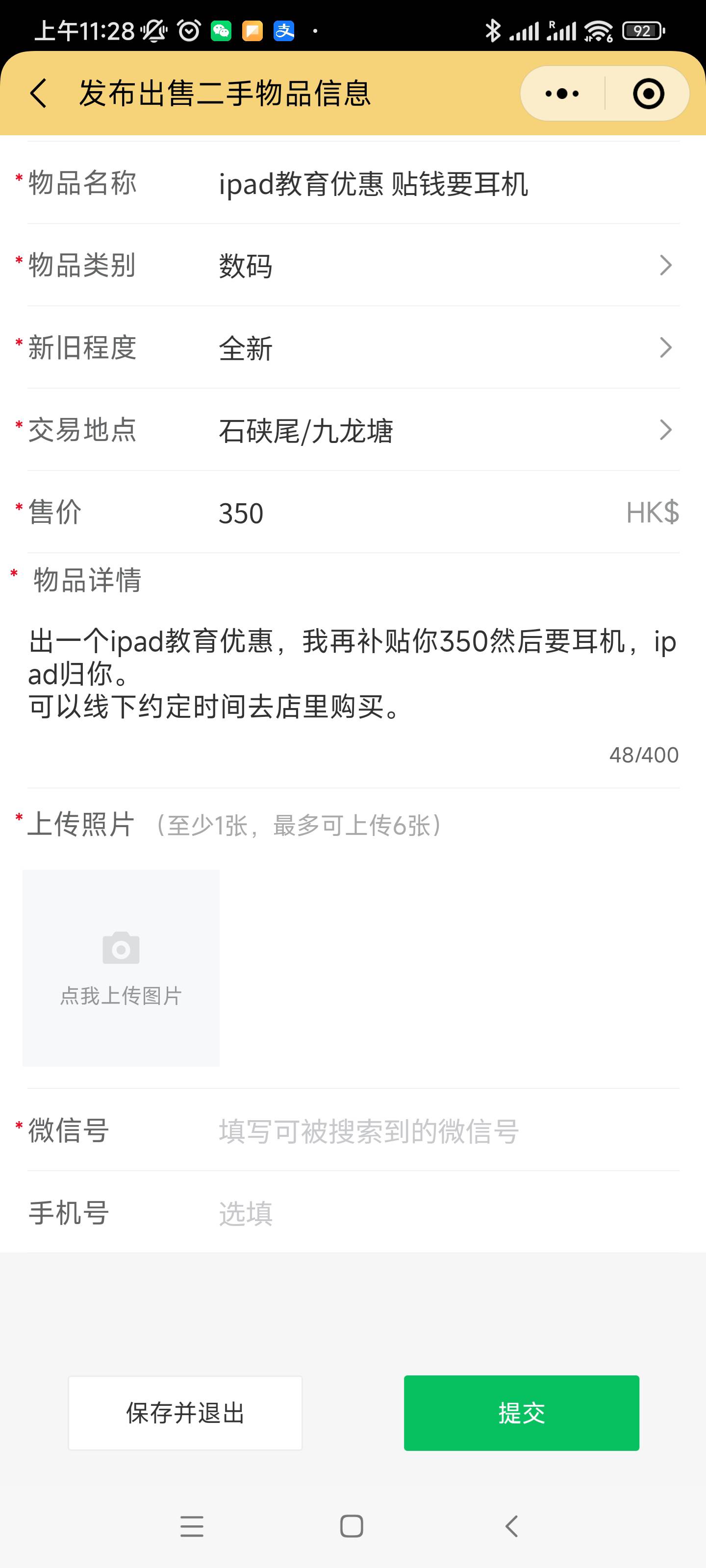Tap the camera icon to upload a photo

[120, 948]
